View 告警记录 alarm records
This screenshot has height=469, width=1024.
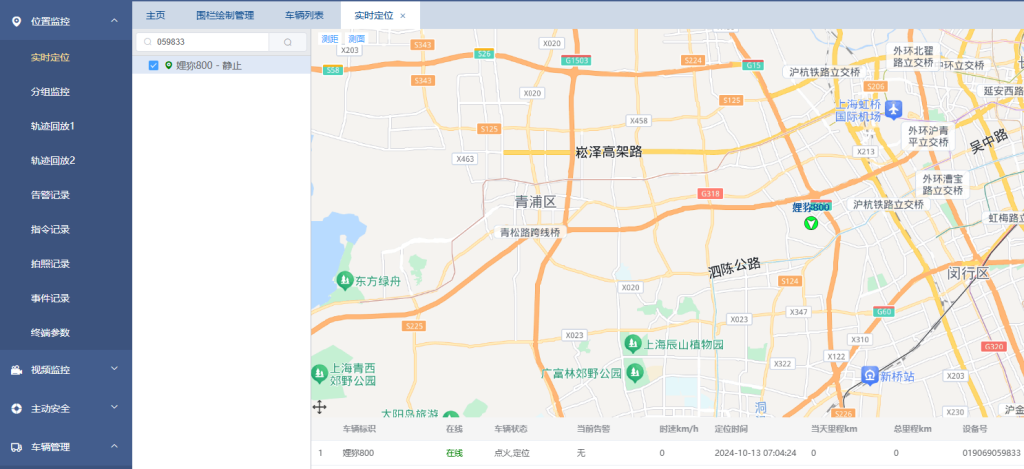[x=50, y=195]
